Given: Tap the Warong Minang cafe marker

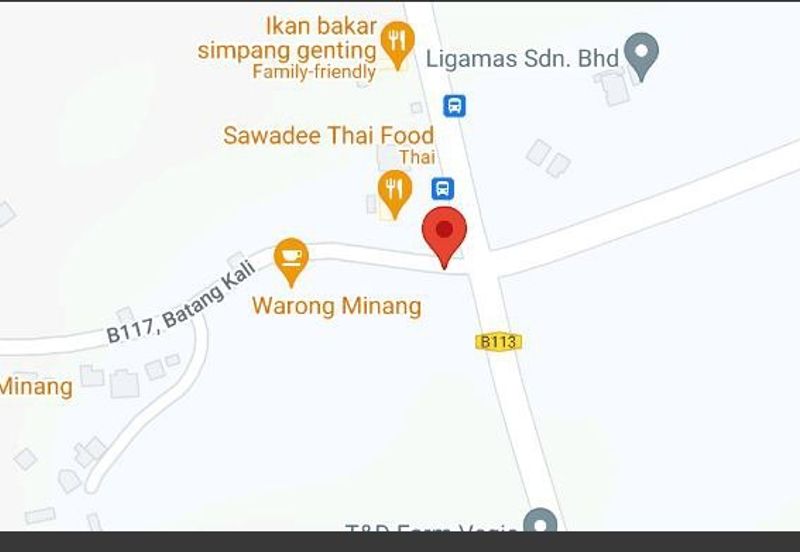Looking at the screenshot, I should tap(291, 258).
